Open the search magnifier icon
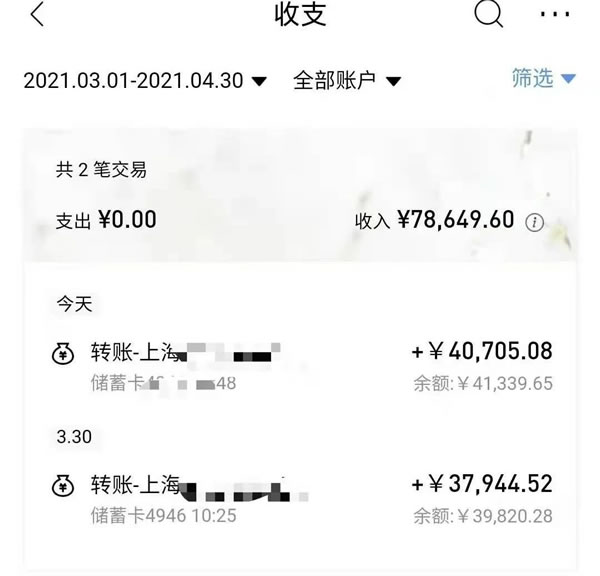 click(x=487, y=15)
